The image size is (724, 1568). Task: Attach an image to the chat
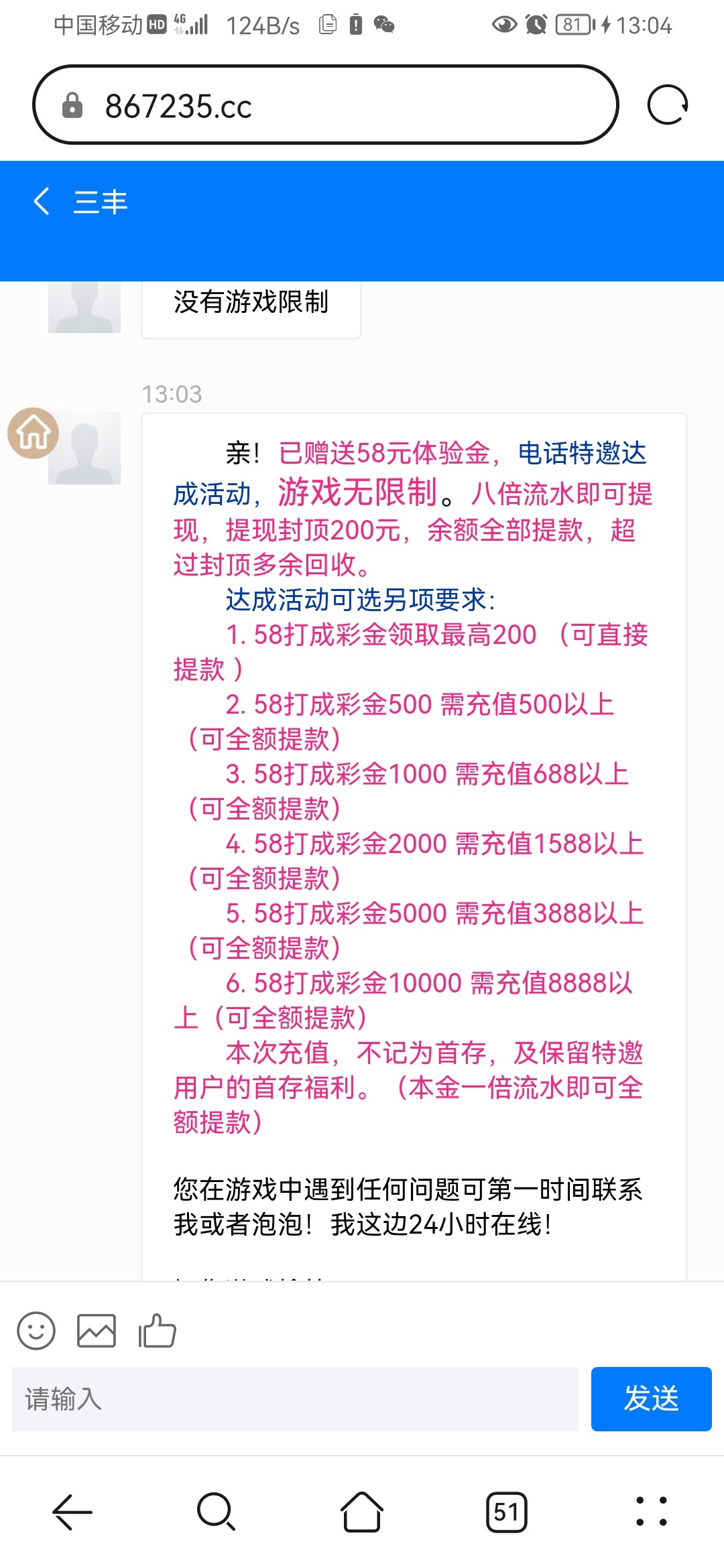coord(97,1330)
